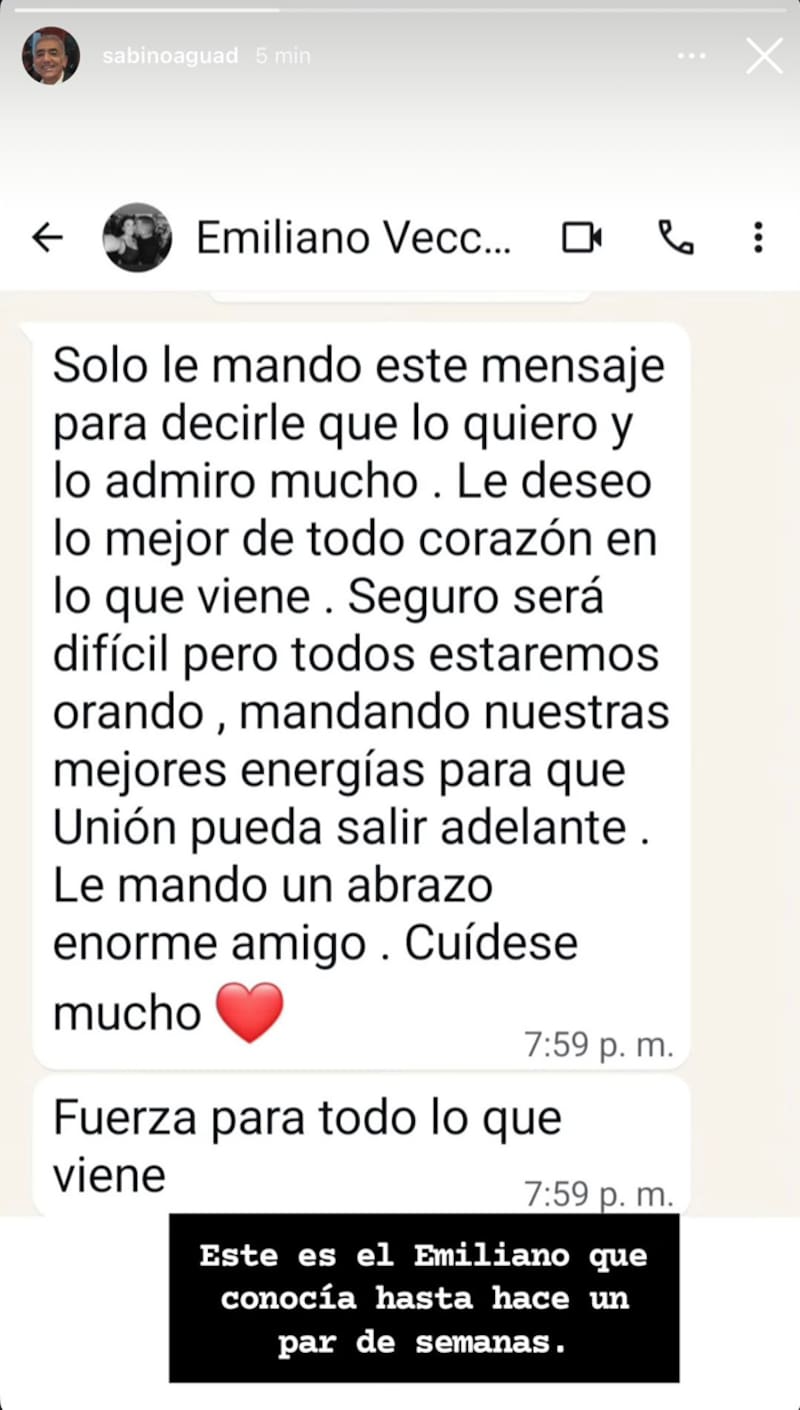The image size is (800, 1410).
Task: Open the story's more options menu
Action: [691, 56]
